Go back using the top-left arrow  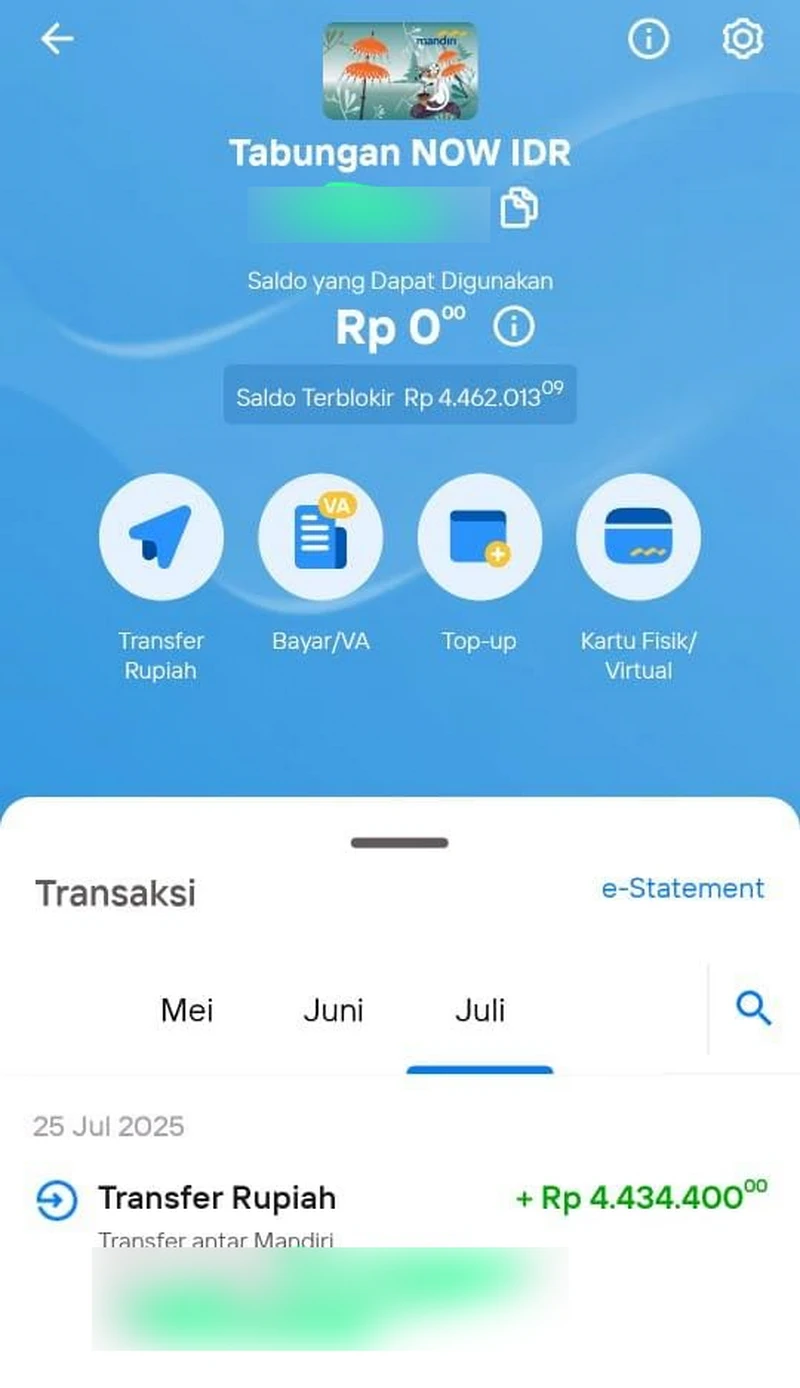tap(57, 38)
